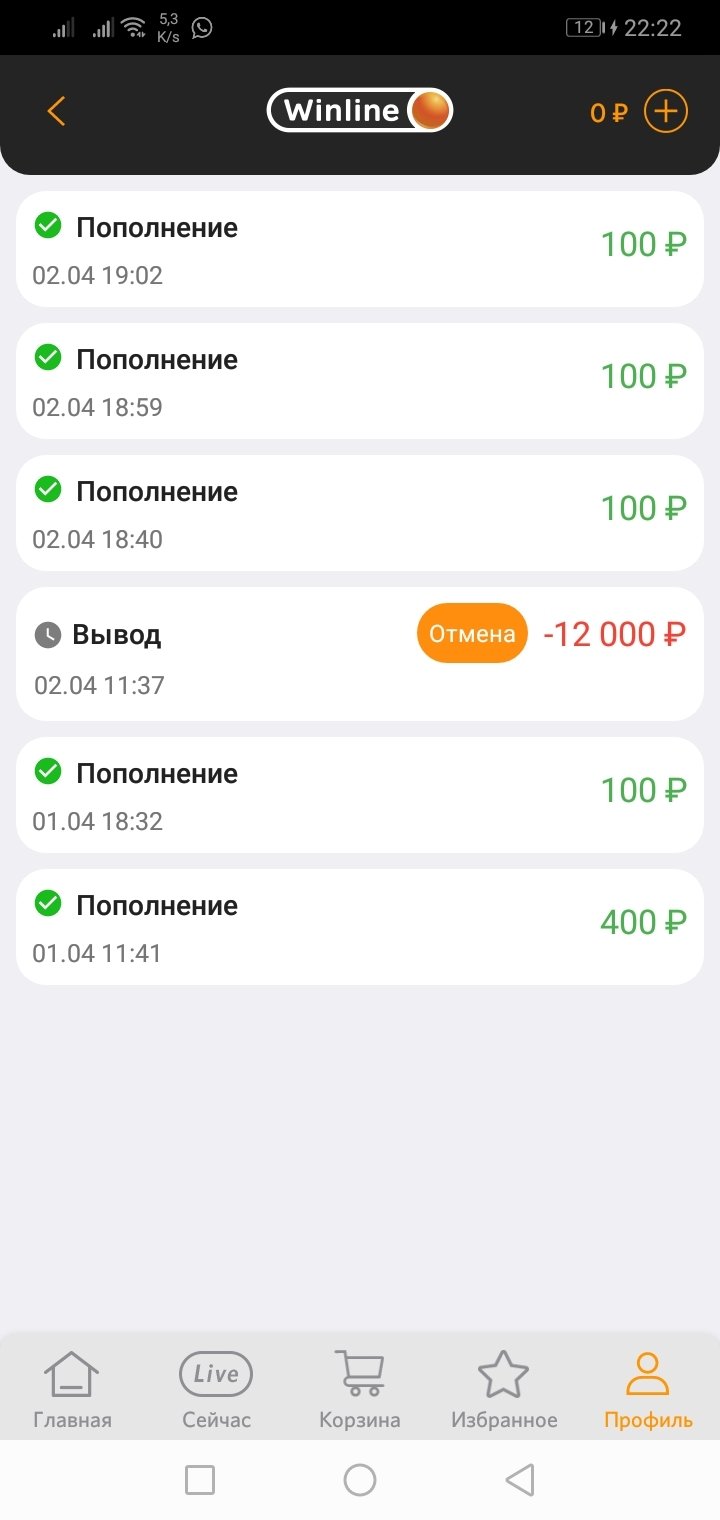The height and width of the screenshot is (1520, 720).
Task: Select the Профиль tab
Action: [x=648, y=1390]
